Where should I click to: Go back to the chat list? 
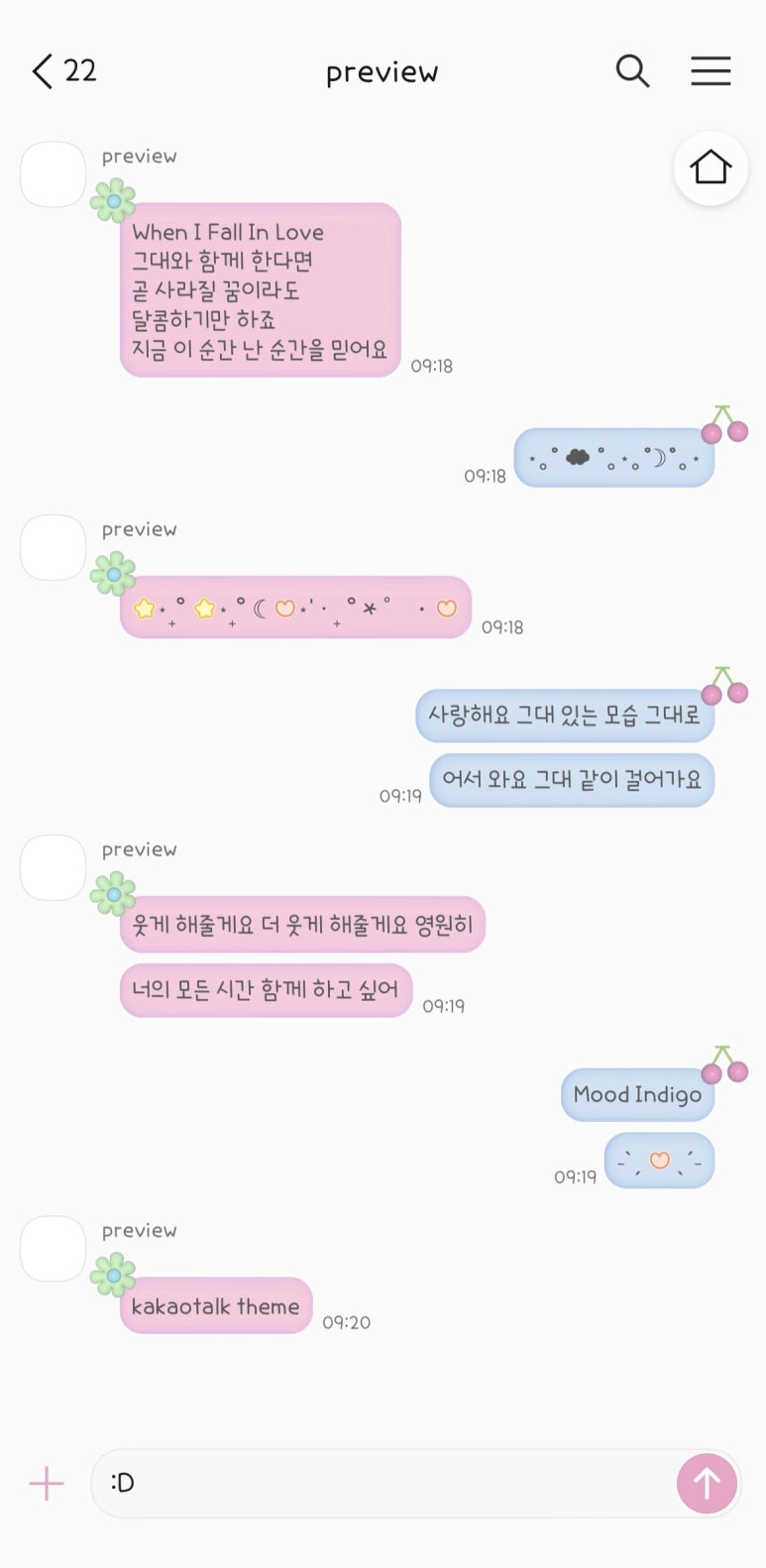point(43,71)
